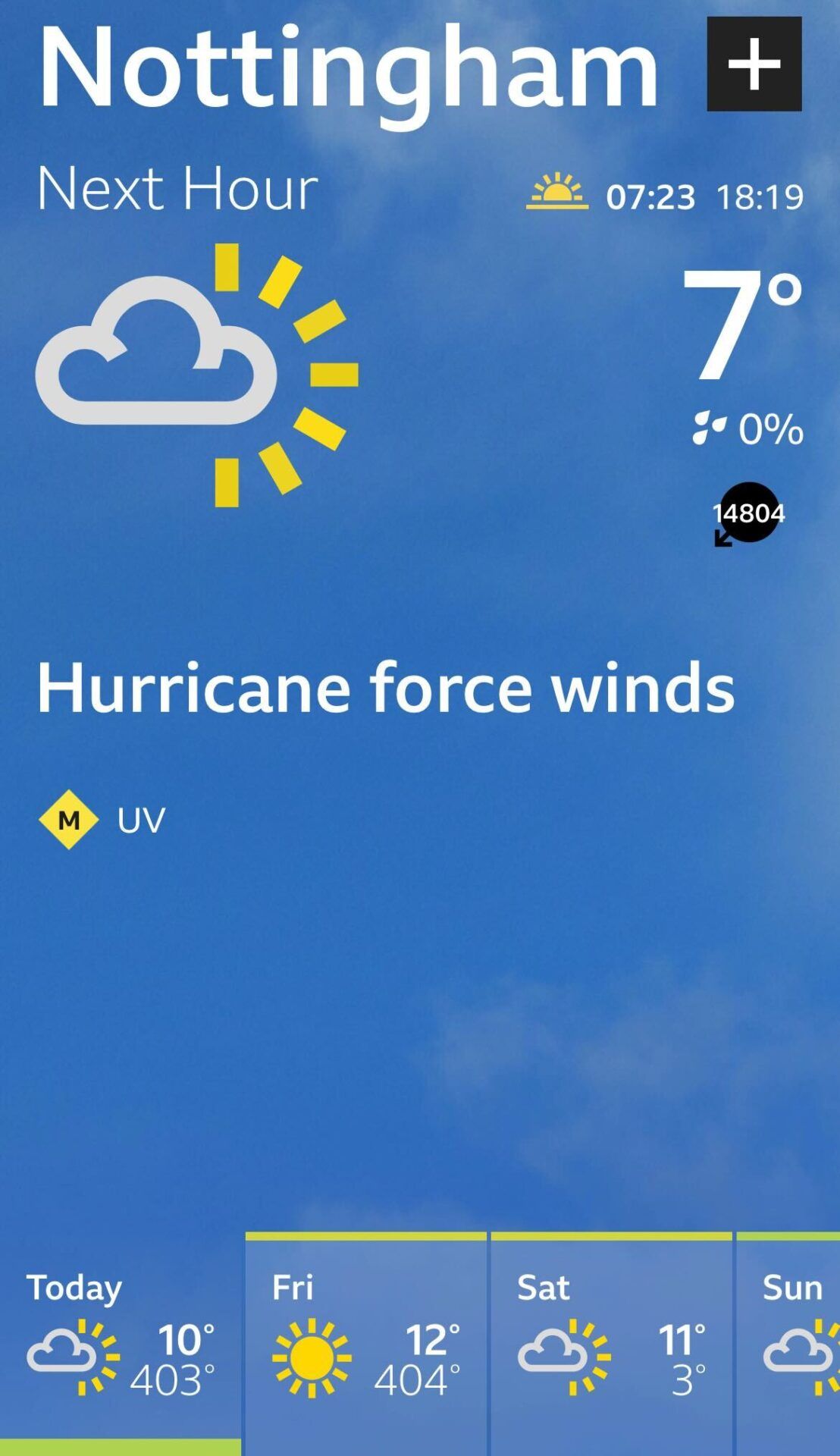View Sat weather forecast
The width and height of the screenshot is (840, 1456).
[x=611, y=1342]
